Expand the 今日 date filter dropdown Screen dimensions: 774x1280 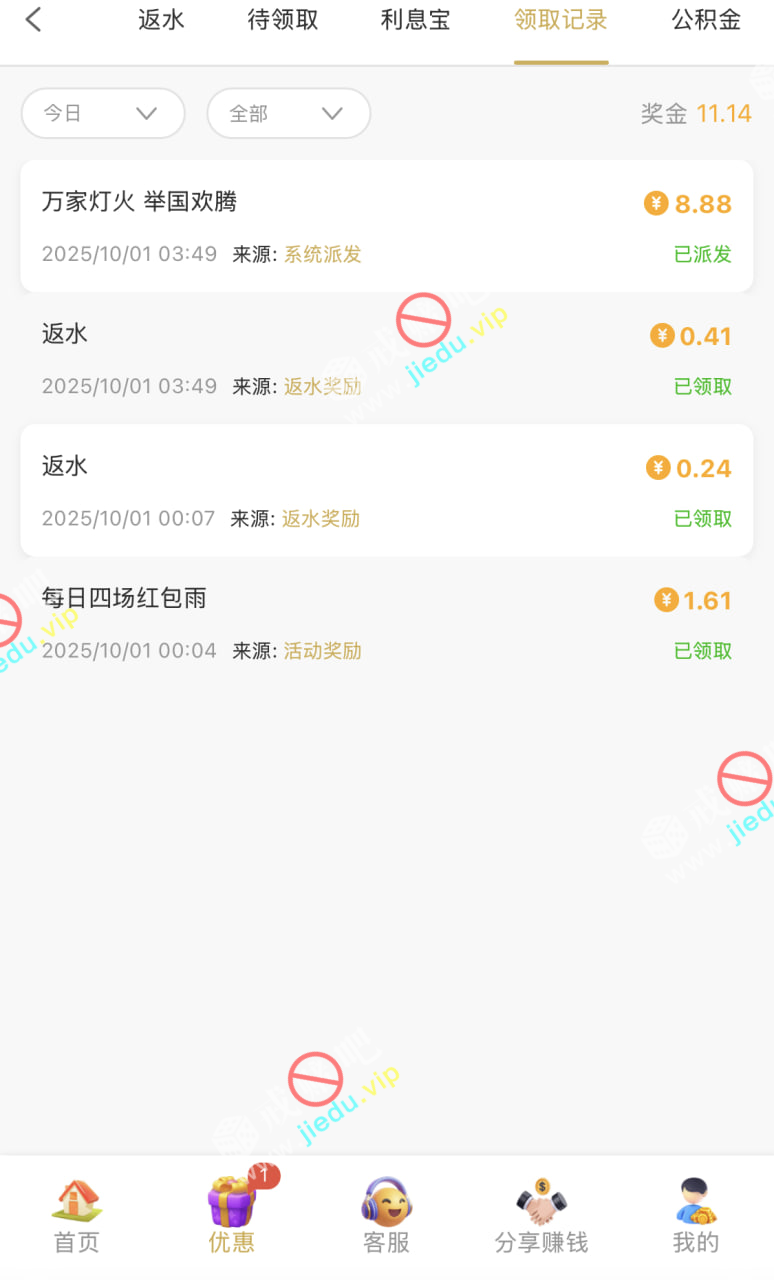[103, 113]
